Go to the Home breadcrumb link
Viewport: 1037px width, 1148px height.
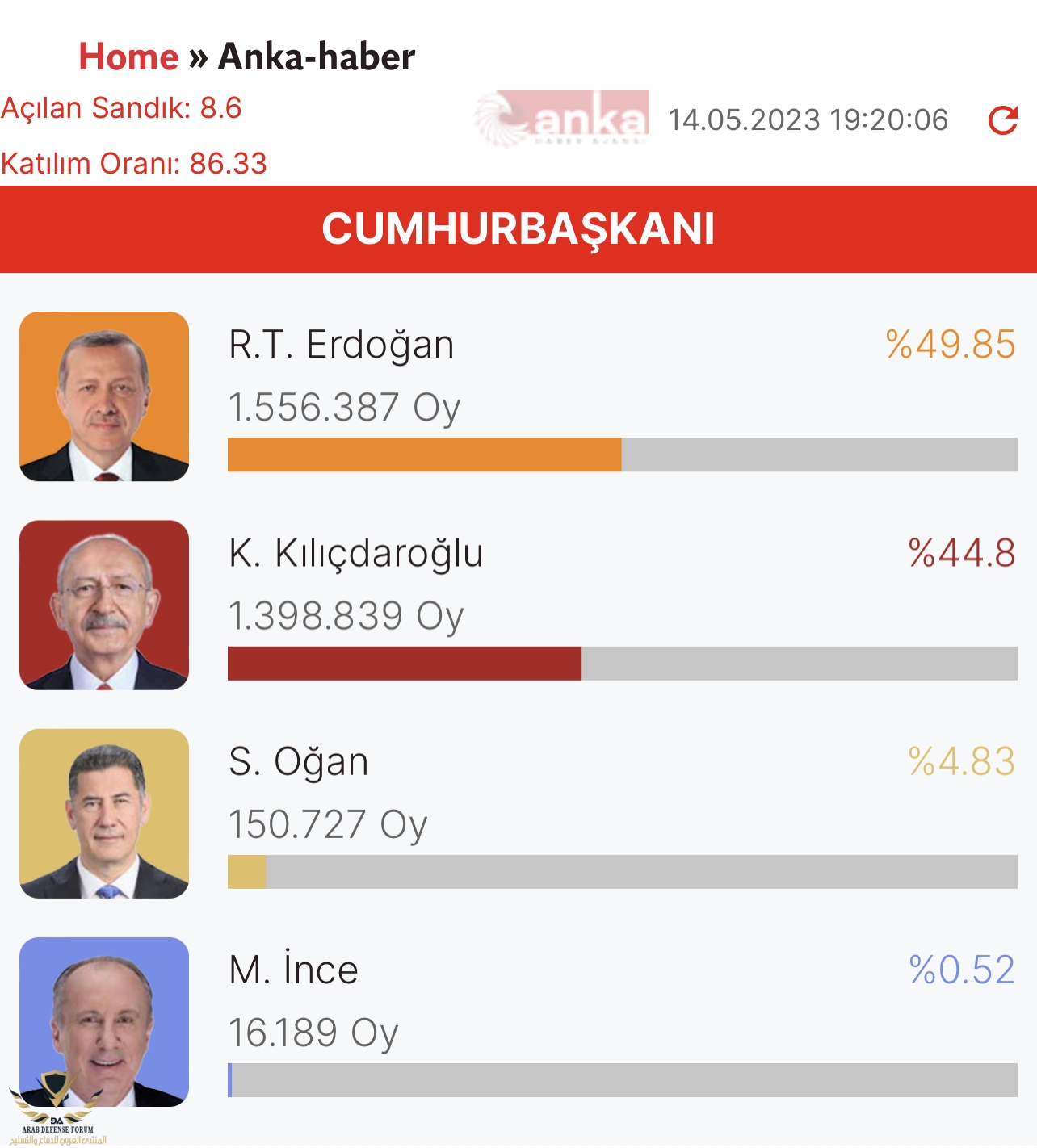128,57
